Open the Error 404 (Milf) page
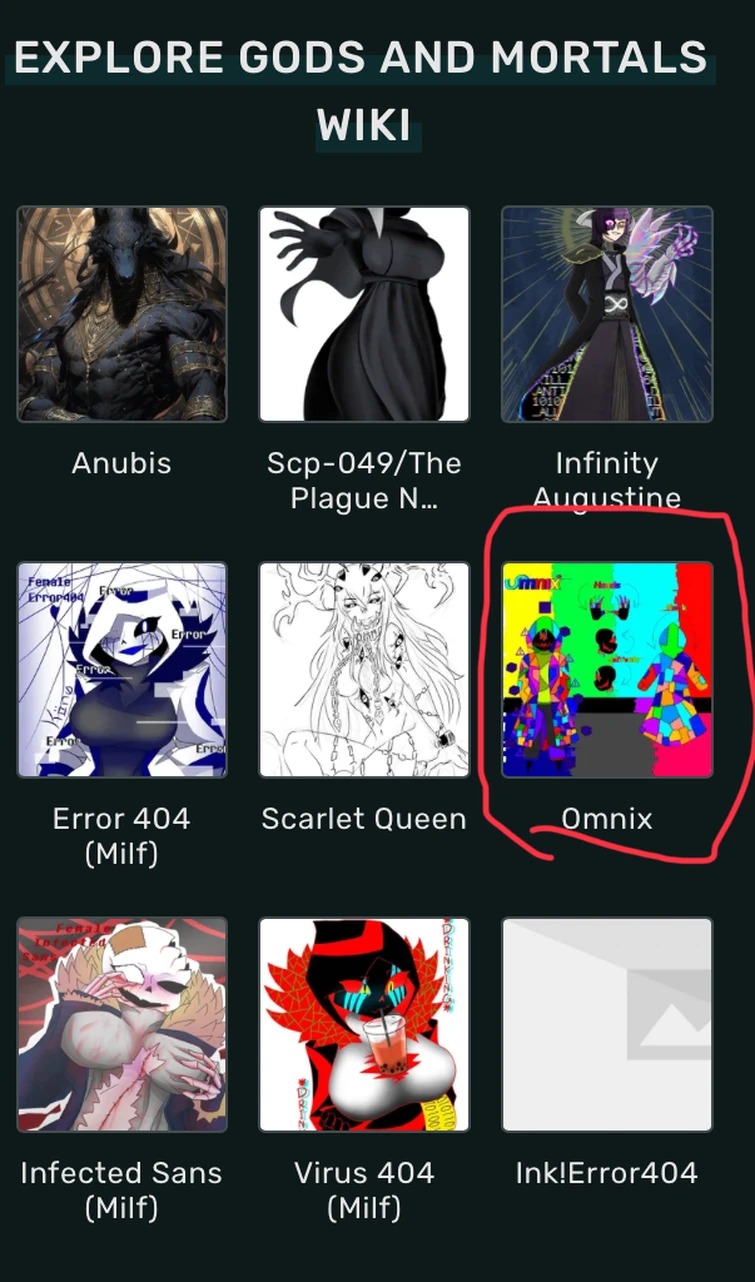 (x=122, y=669)
